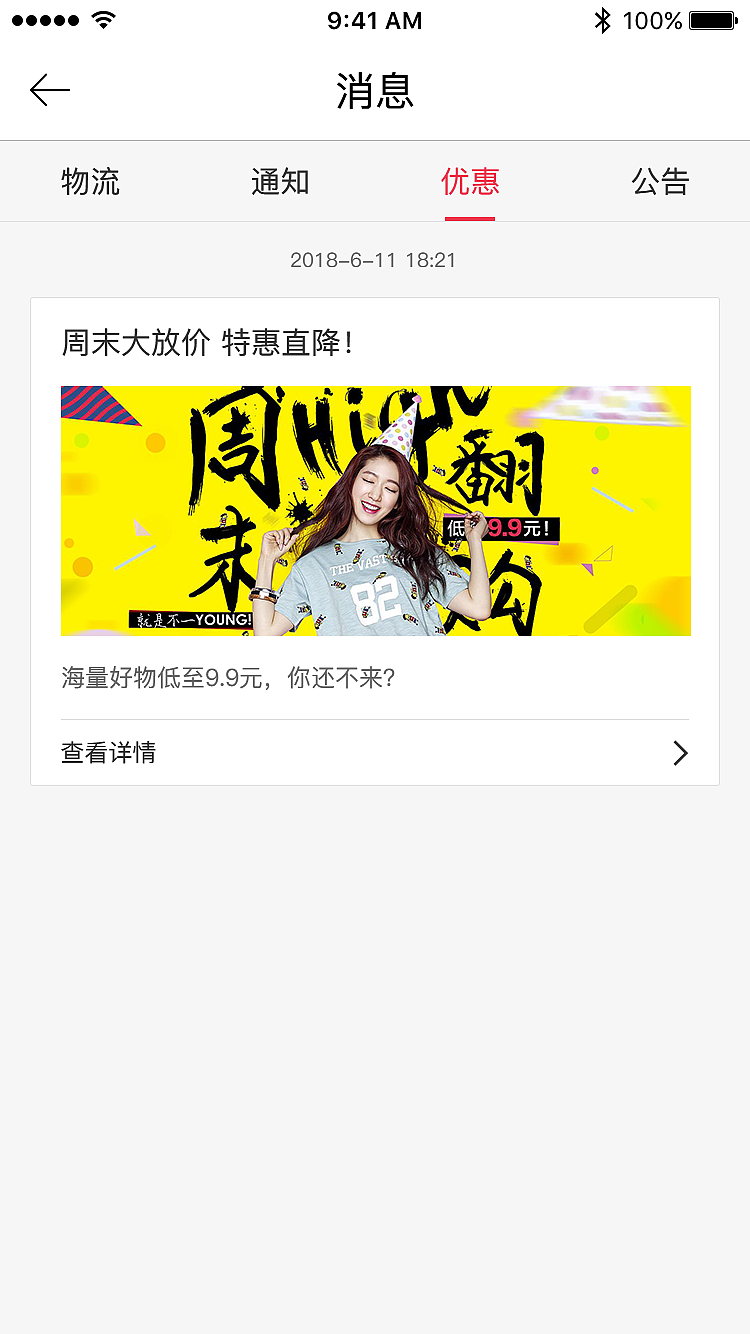Tap the 消息 page title
This screenshot has width=750, height=1334.
[375, 90]
